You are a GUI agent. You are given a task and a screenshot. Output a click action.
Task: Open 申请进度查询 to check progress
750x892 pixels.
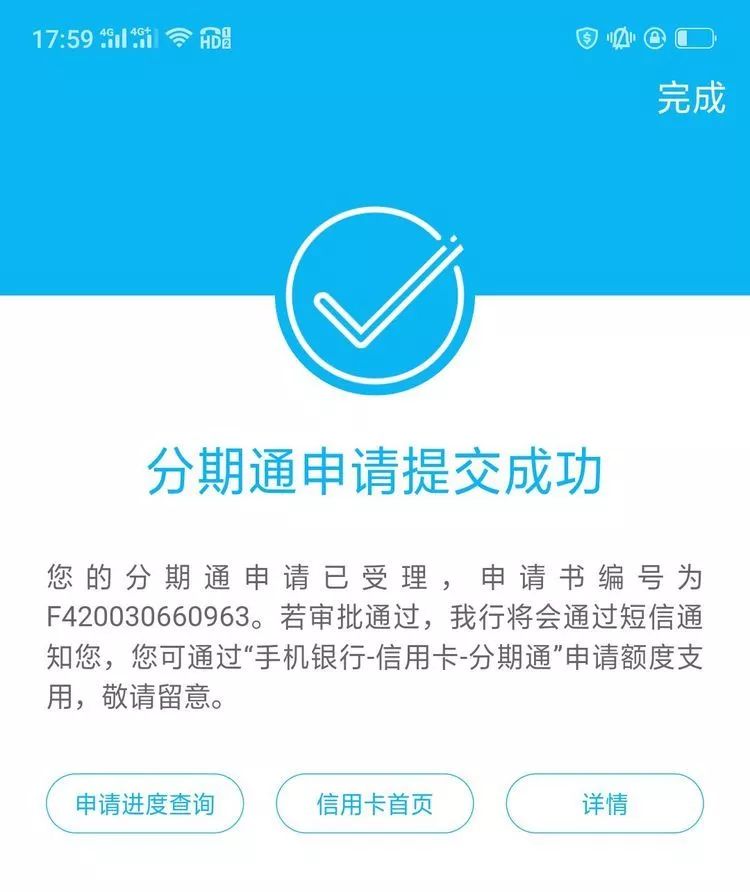click(145, 803)
